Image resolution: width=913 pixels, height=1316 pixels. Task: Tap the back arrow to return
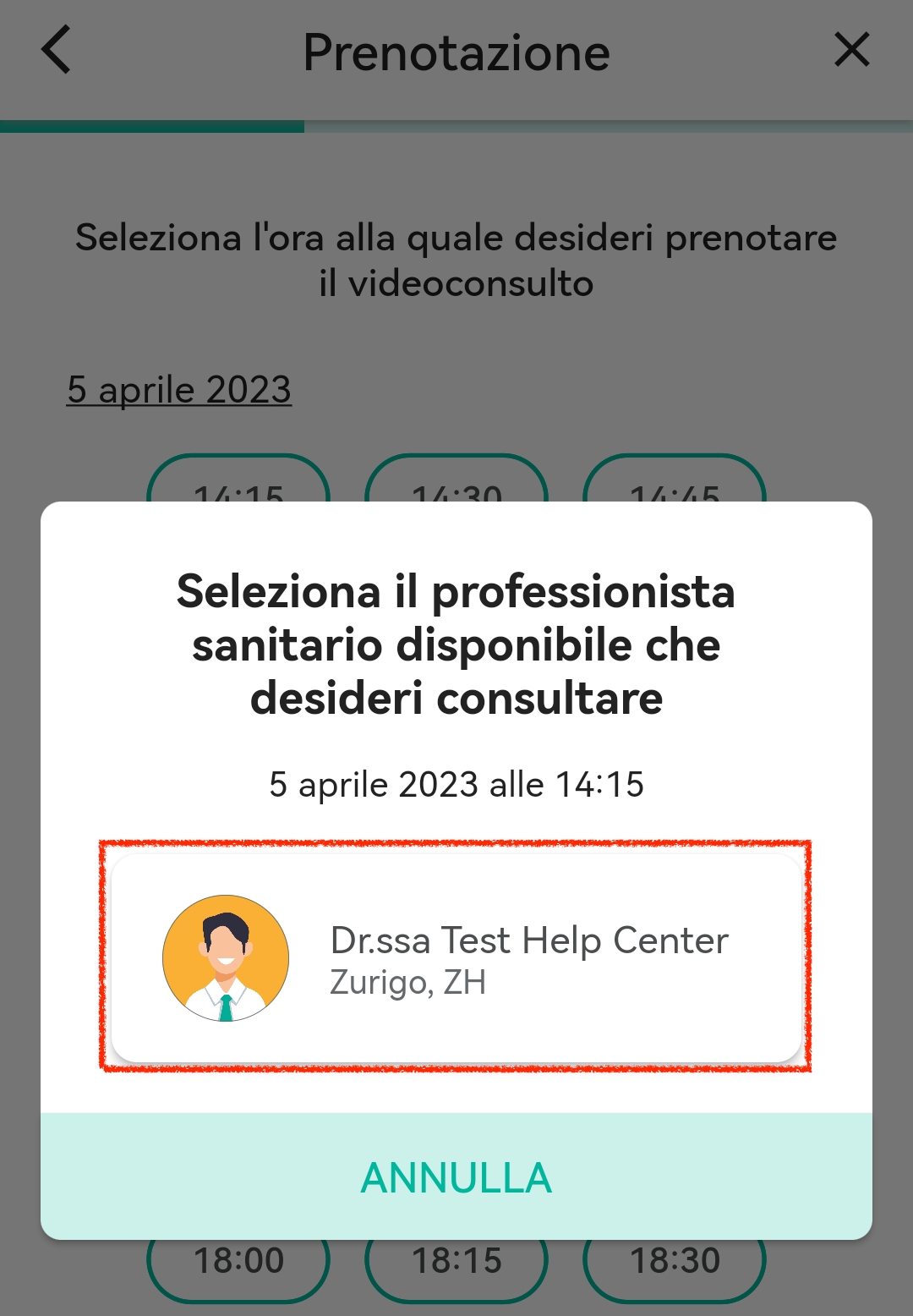pyautogui.click(x=56, y=51)
